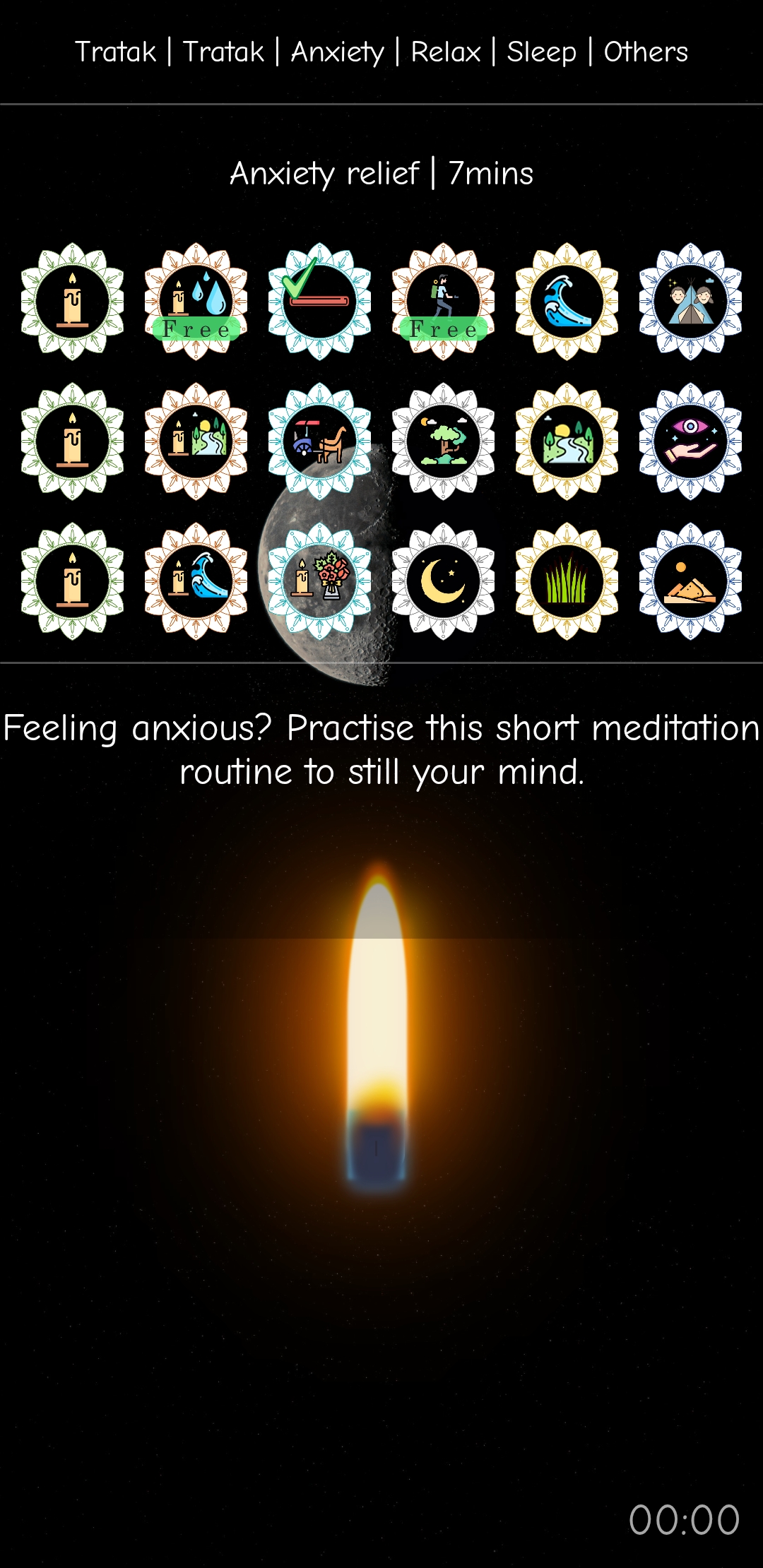The width and height of the screenshot is (763, 1568).
Task: Choose the crescent moon session
Action: [x=443, y=581]
